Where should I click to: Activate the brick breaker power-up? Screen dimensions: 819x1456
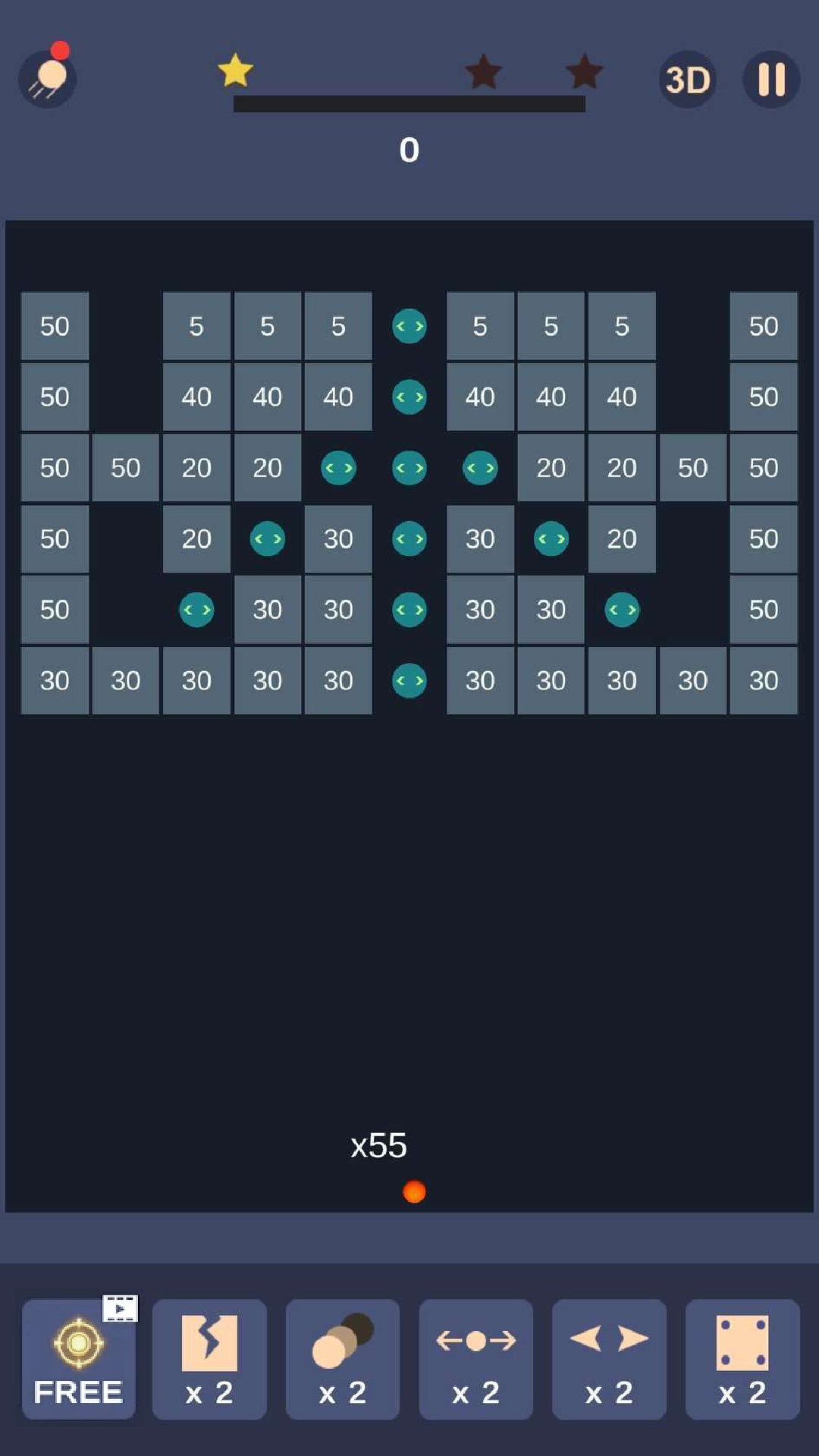pos(209,1359)
